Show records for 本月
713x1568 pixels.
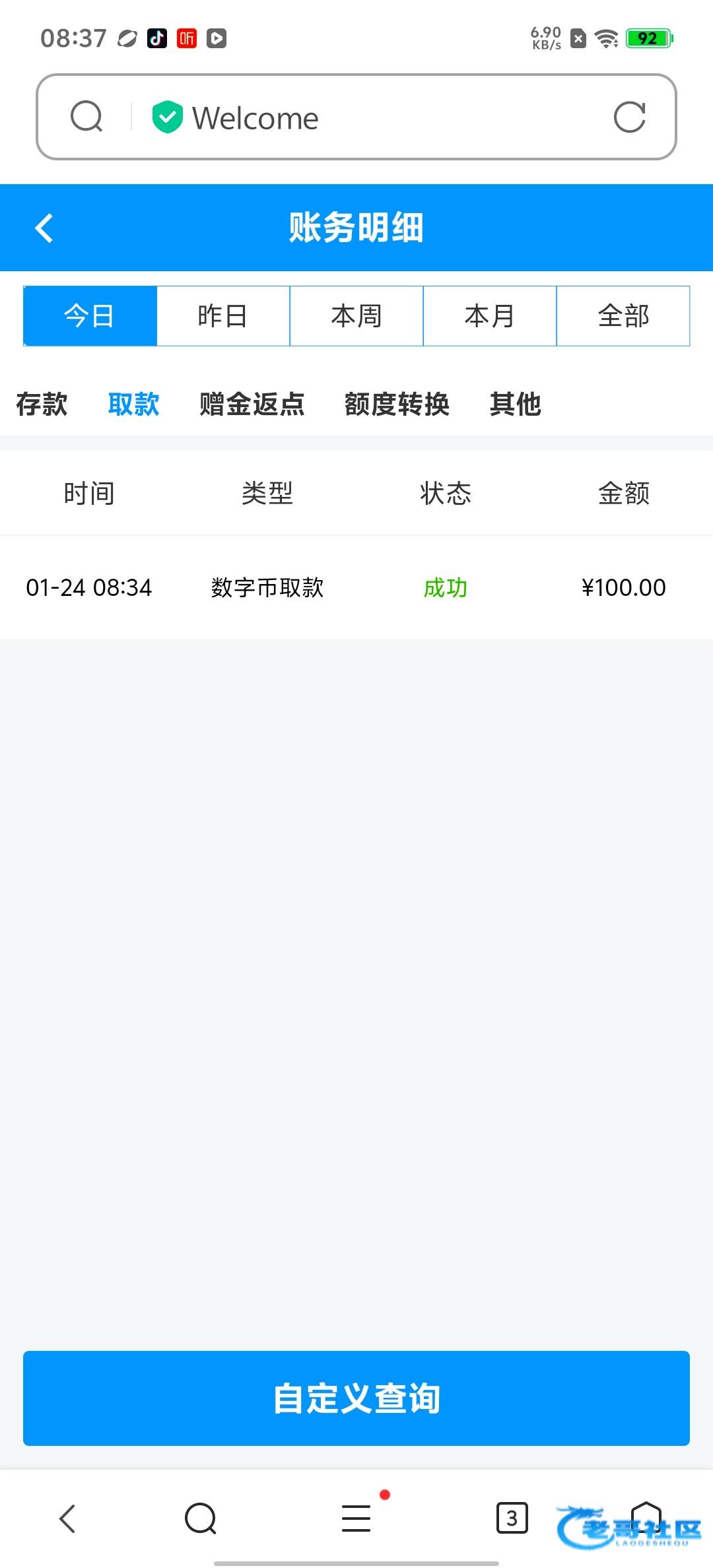(x=490, y=316)
